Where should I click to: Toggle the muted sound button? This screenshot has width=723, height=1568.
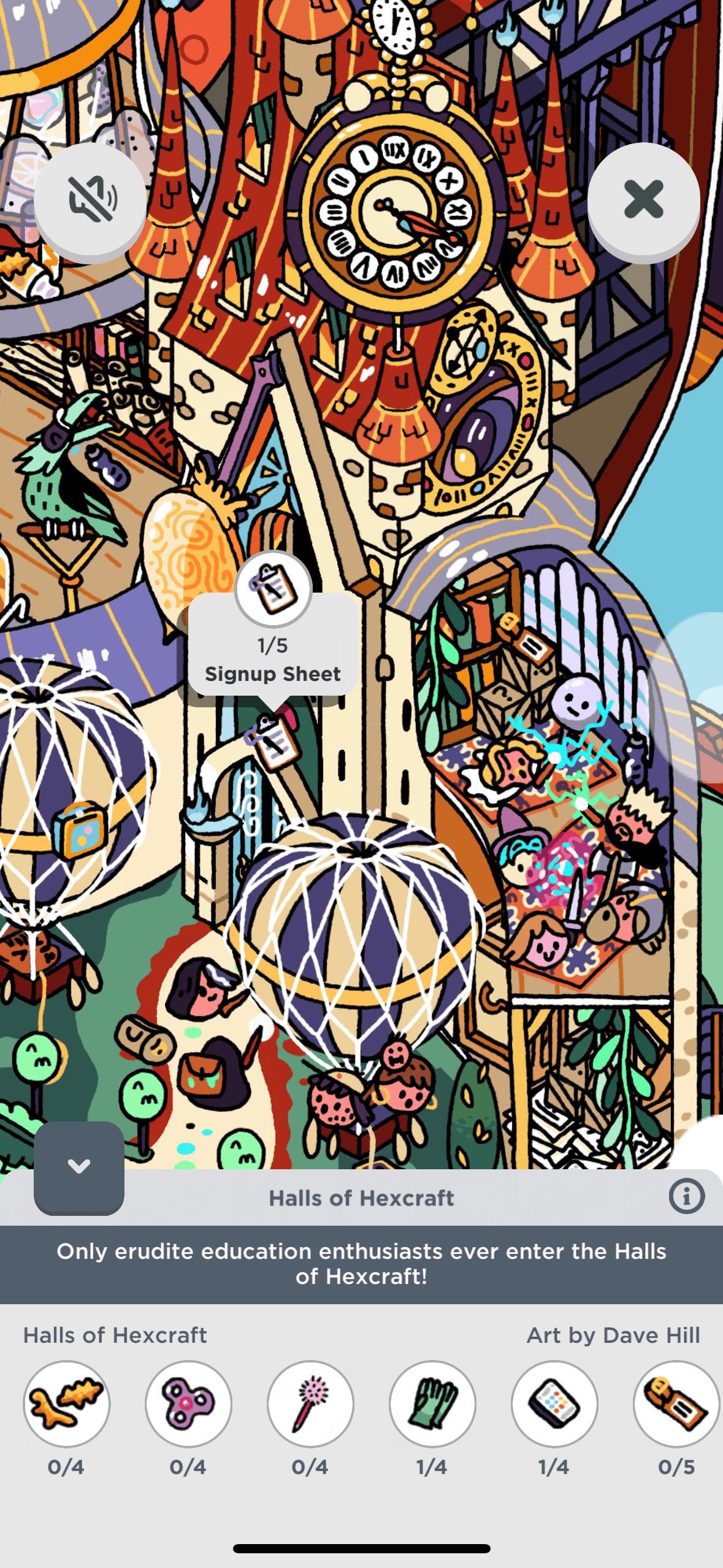[91, 200]
